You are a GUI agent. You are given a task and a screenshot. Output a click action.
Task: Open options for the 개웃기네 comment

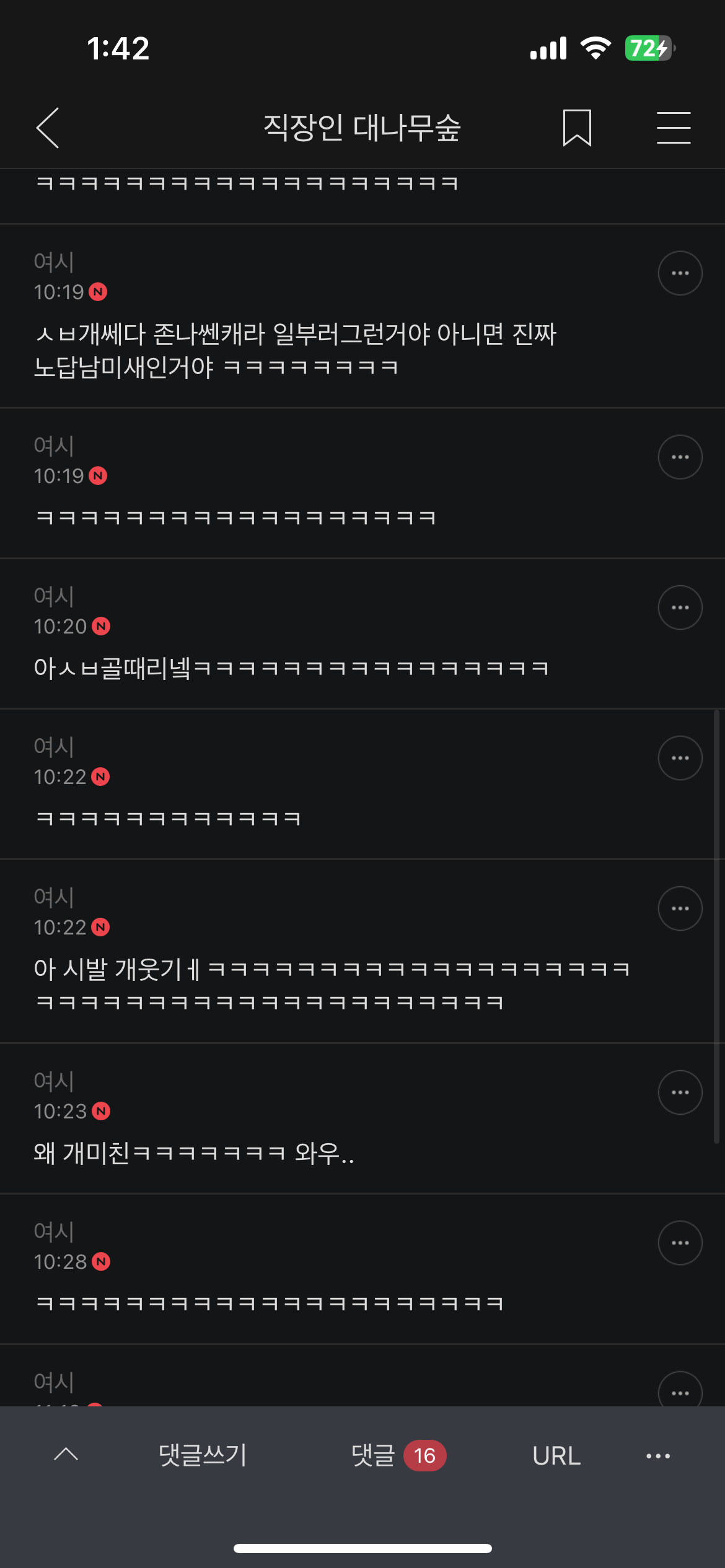click(x=680, y=908)
